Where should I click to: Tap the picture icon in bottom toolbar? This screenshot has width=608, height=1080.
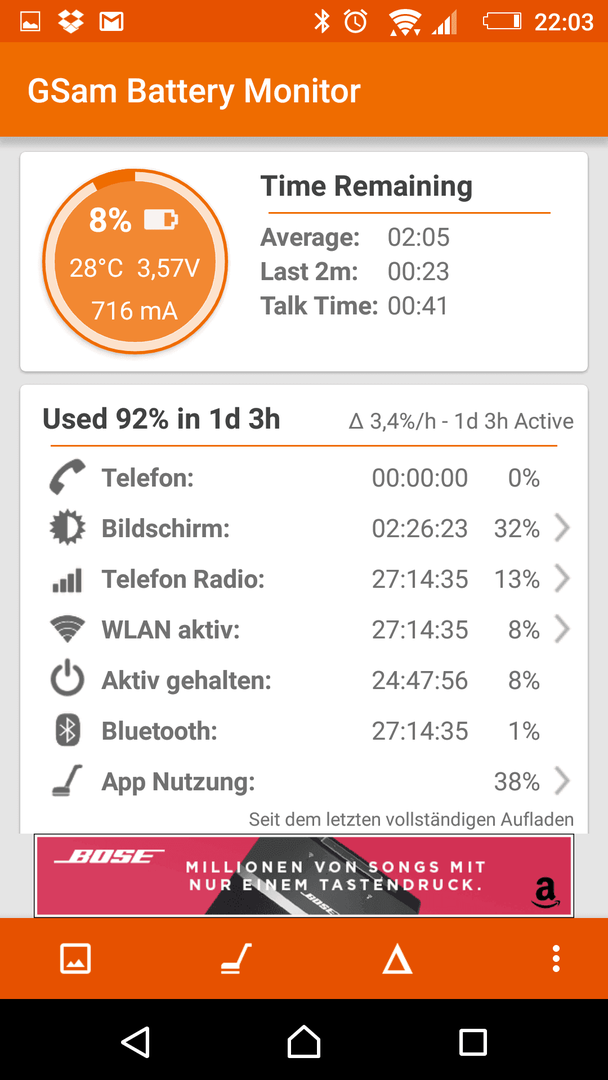click(76, 958)
